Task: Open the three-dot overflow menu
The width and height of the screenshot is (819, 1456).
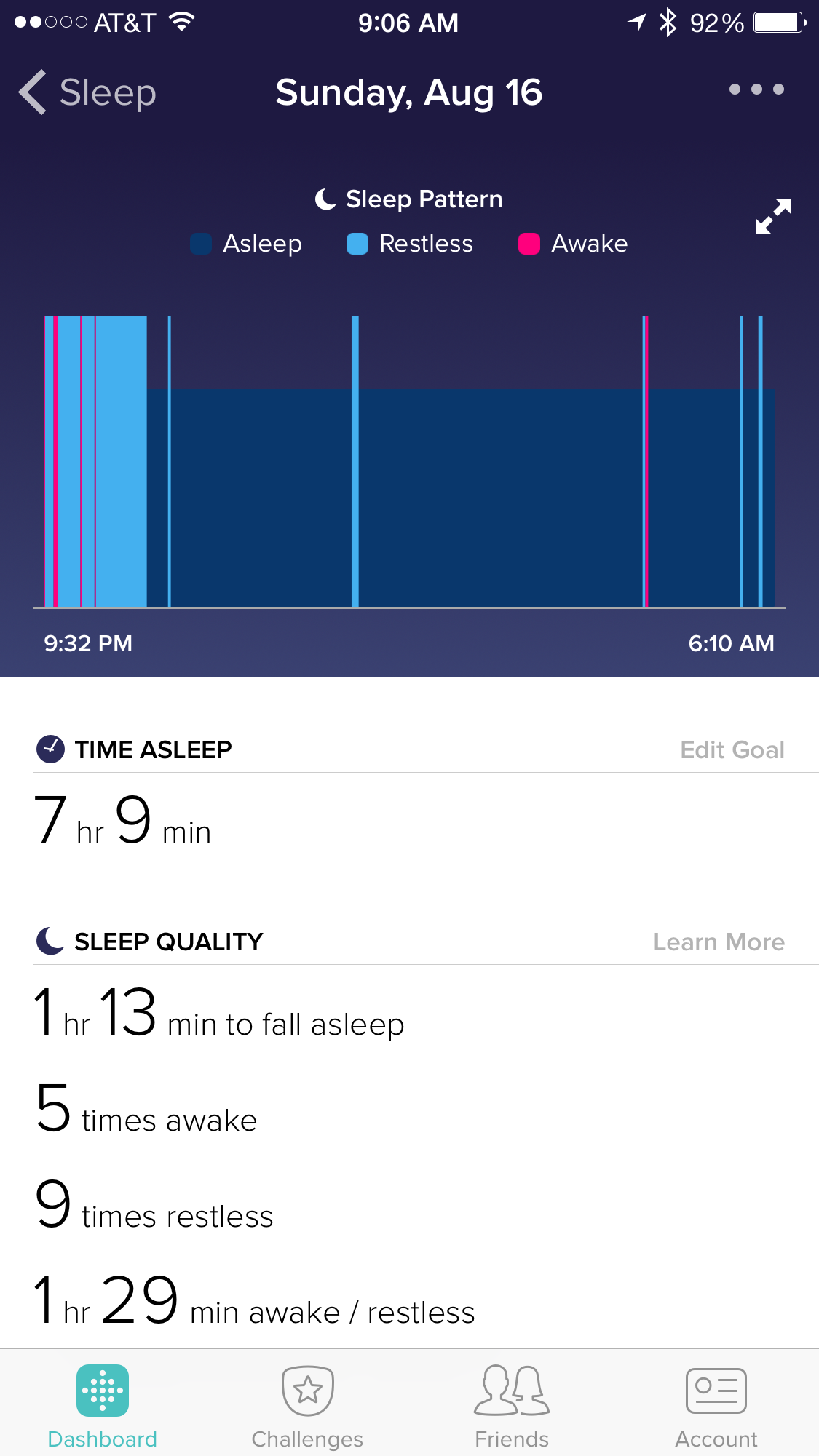Action: click(756, 89)
